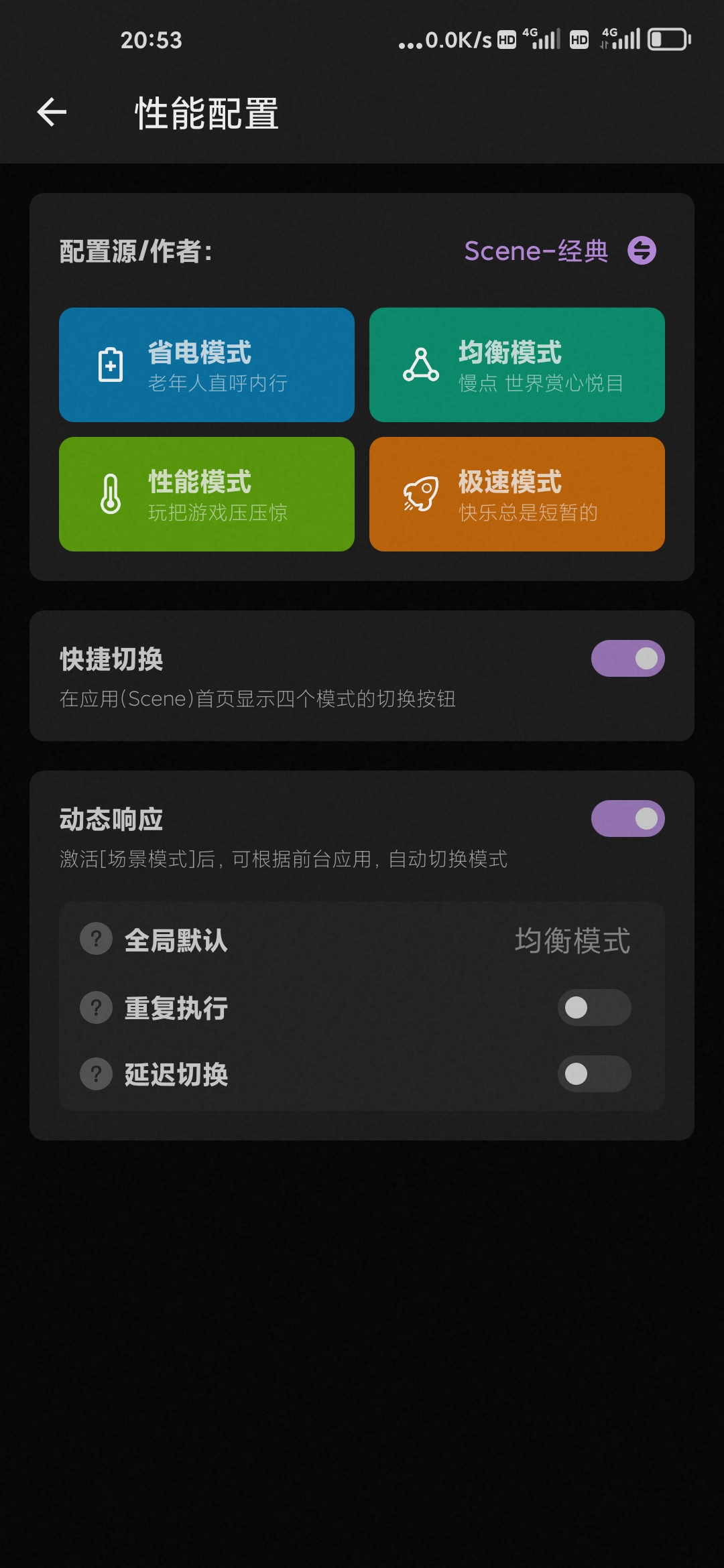
Task: Enable the 重复执行 switch
Action: click(594, 1007)
